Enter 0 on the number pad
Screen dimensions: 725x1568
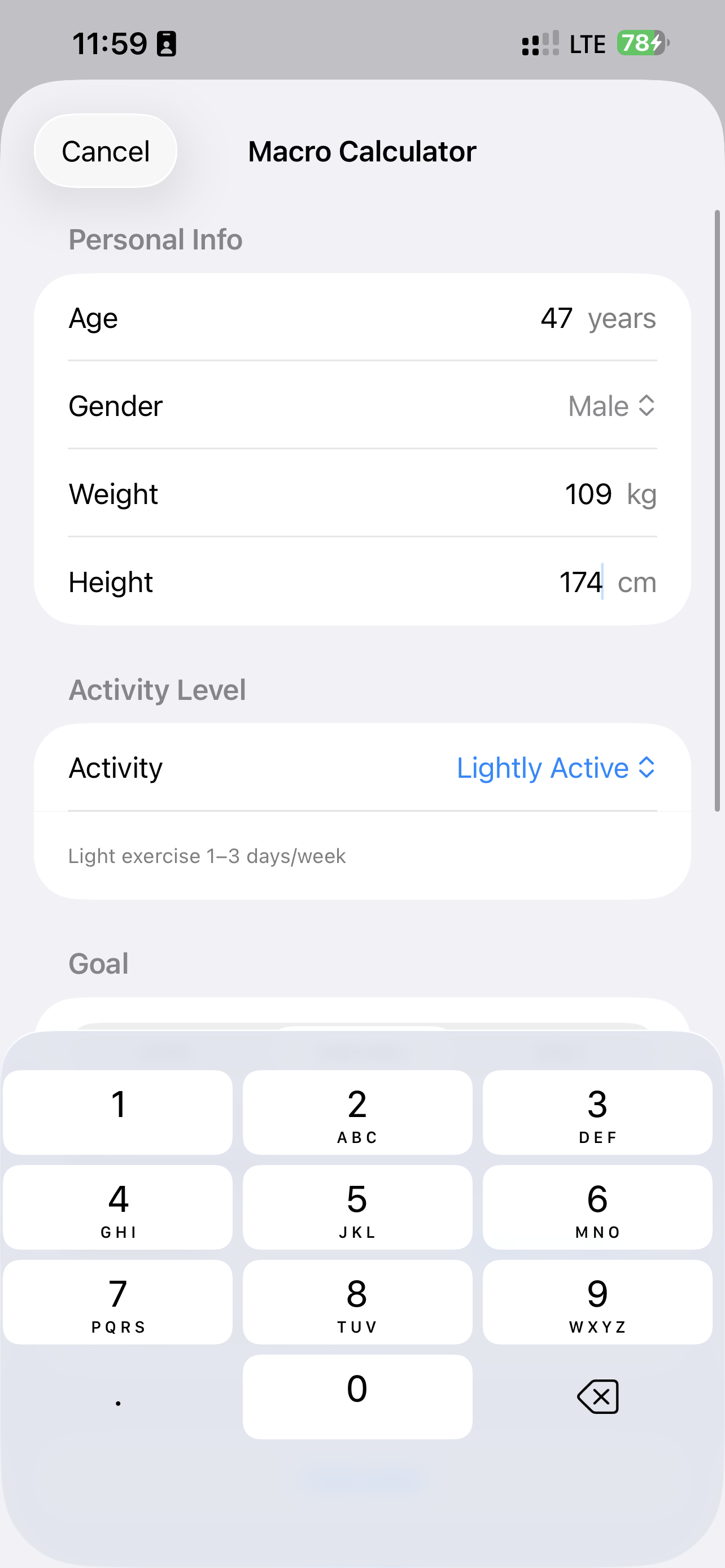click(x=357, y=1396)
